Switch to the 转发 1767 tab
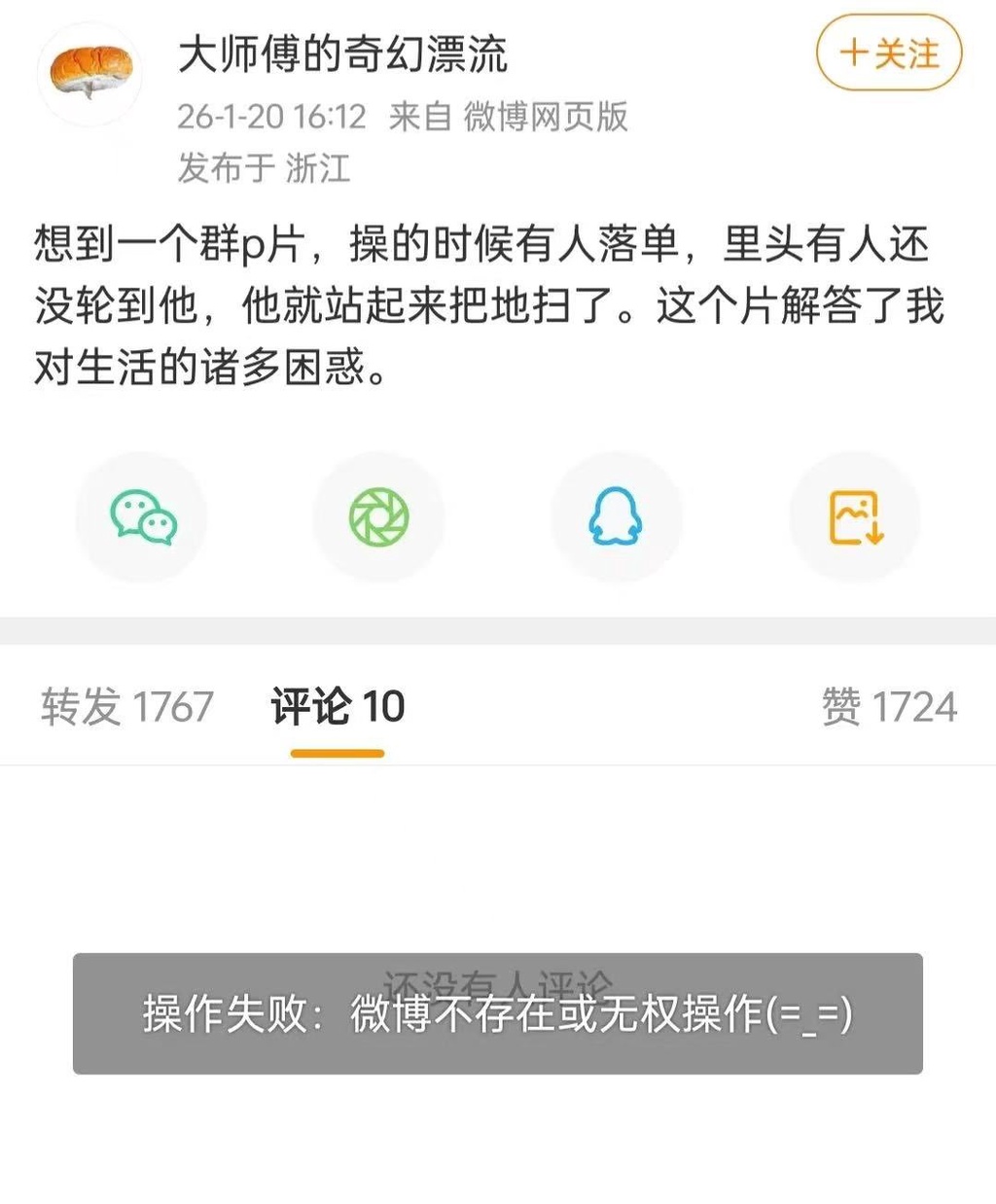This screenshot has height=1204, width=996. 127,706
